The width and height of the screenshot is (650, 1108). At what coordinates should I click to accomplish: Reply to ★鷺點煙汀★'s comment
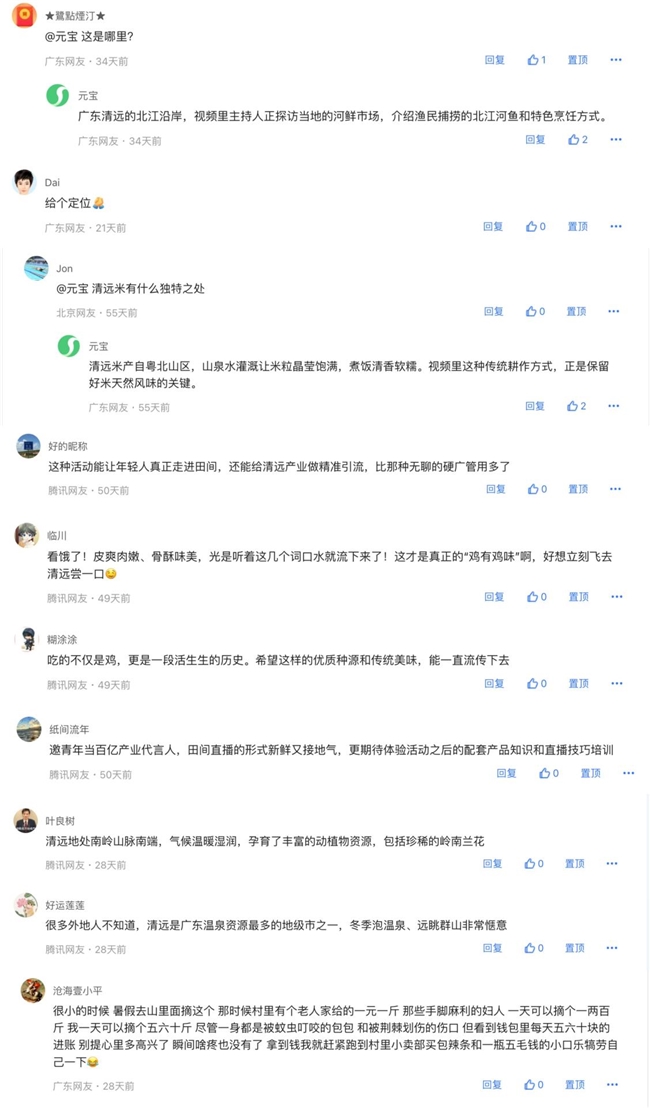(494, 60)
